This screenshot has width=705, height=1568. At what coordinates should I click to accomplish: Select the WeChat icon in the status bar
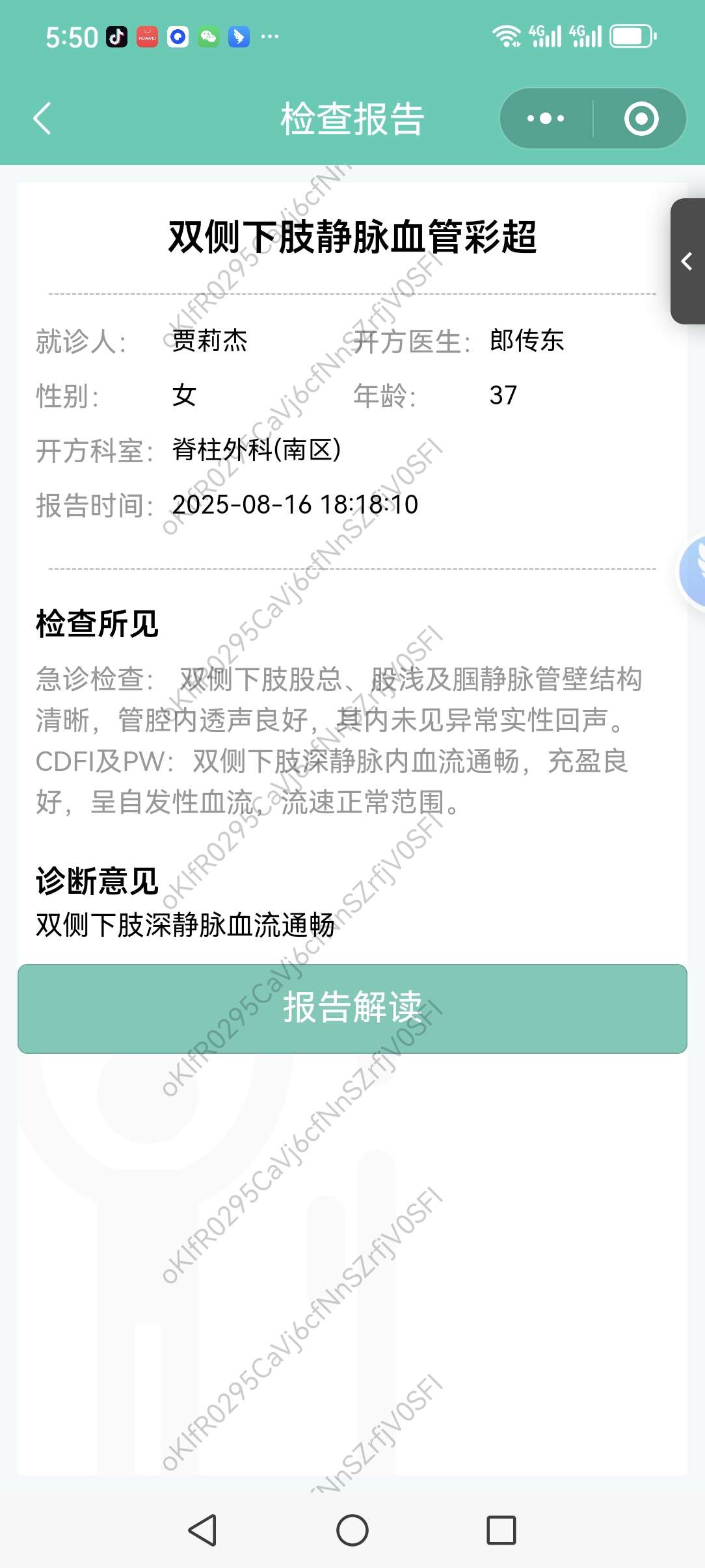click(x=208, y=37)
